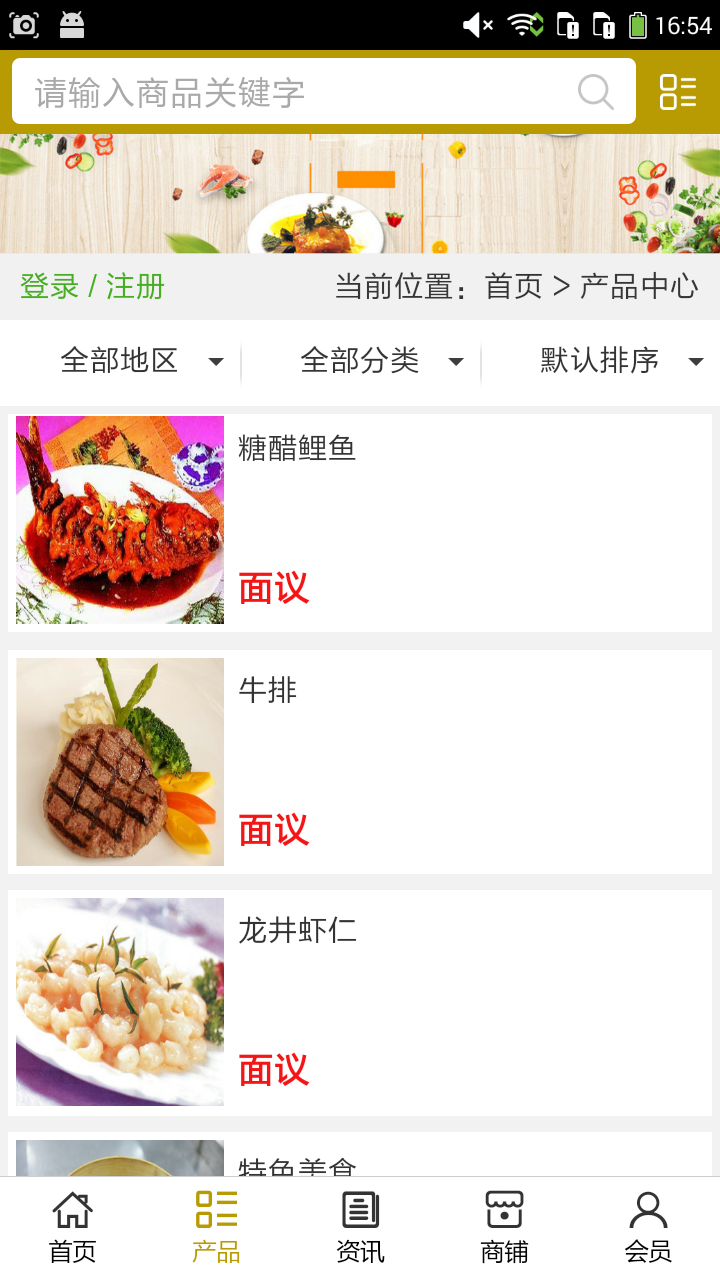
Task: Open the 牛排 steak thumbnail image
Action: (119, 761)
